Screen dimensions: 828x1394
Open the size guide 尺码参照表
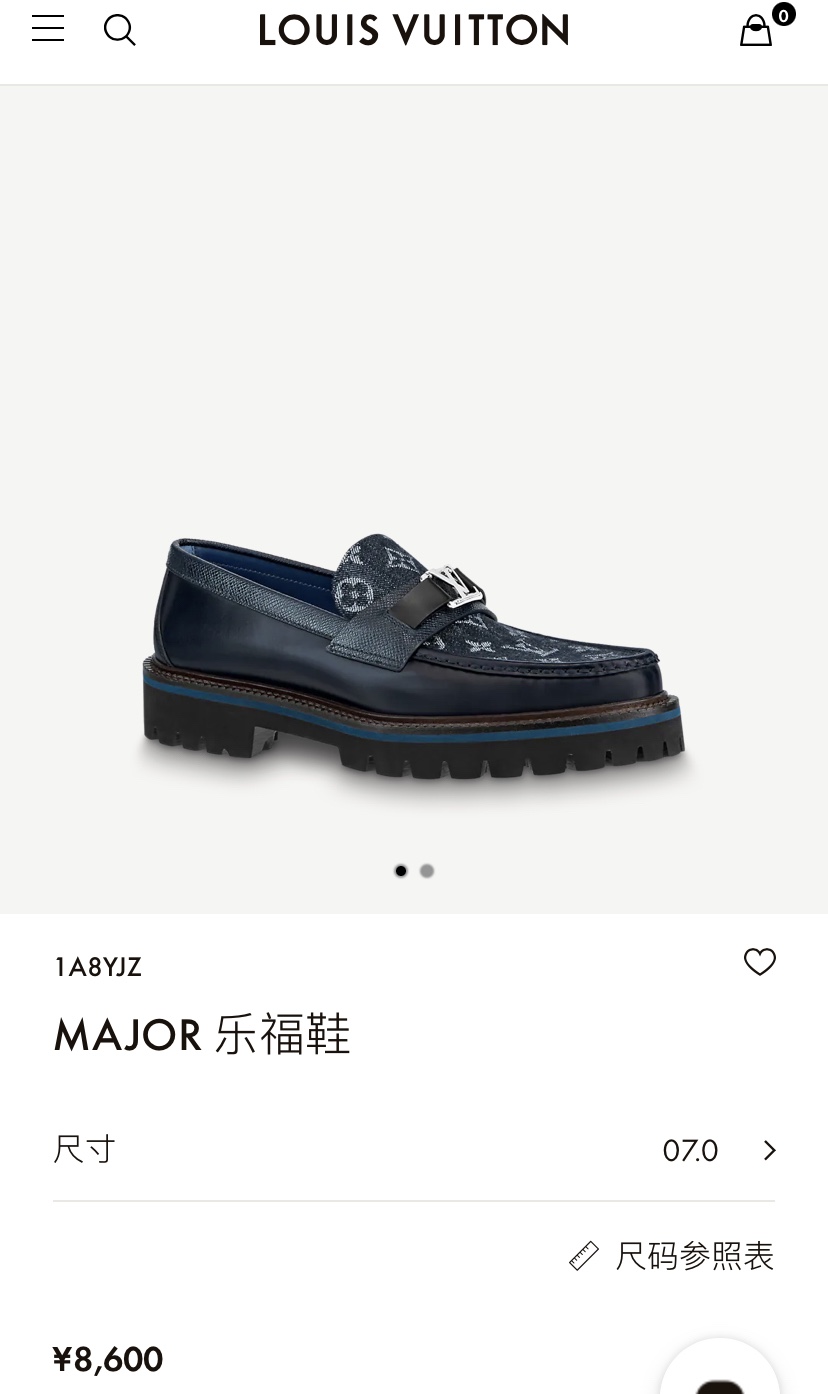point(671,1256)
